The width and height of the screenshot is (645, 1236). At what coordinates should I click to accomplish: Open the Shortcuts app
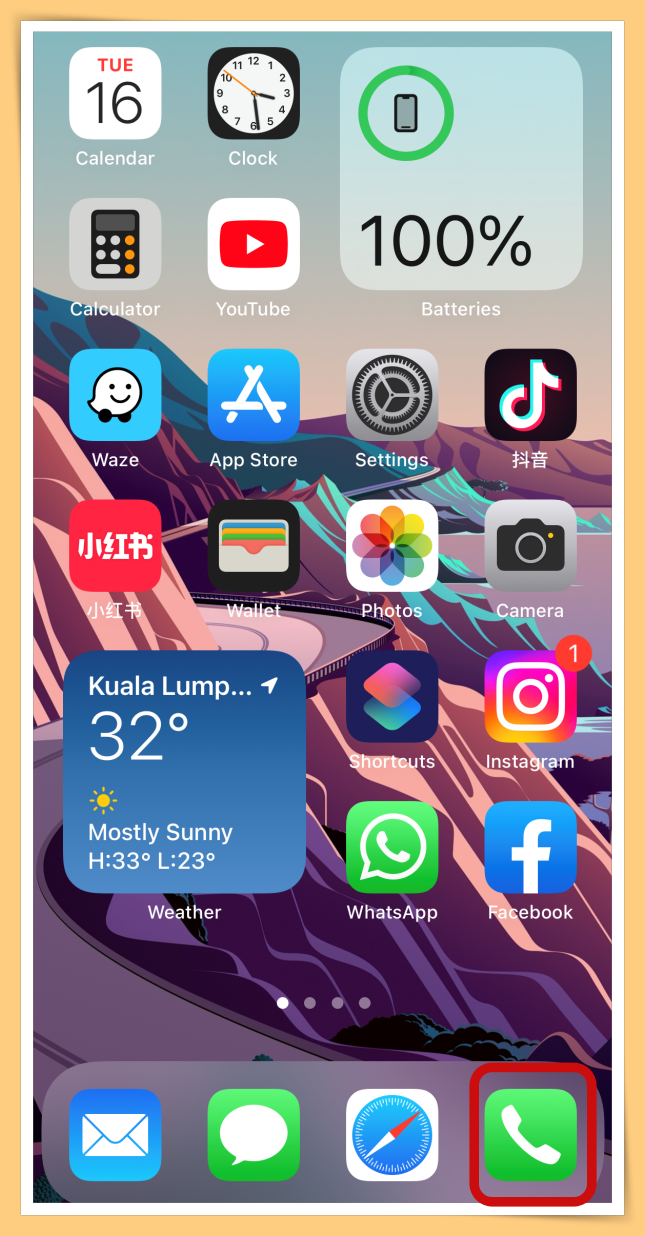(392, 698)
